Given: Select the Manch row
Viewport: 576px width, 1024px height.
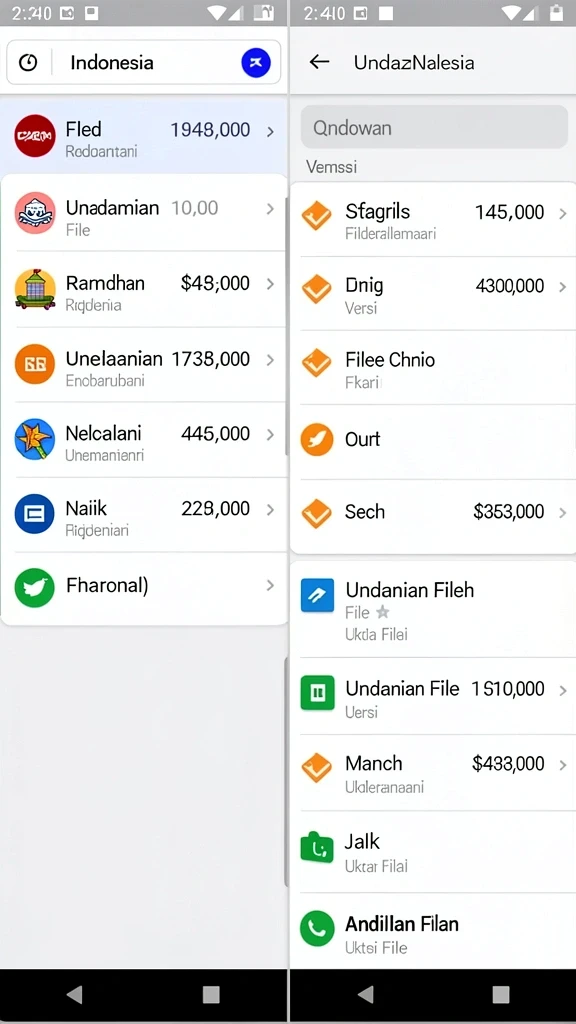Looking at the screenshot, I should tap(432, 772).
